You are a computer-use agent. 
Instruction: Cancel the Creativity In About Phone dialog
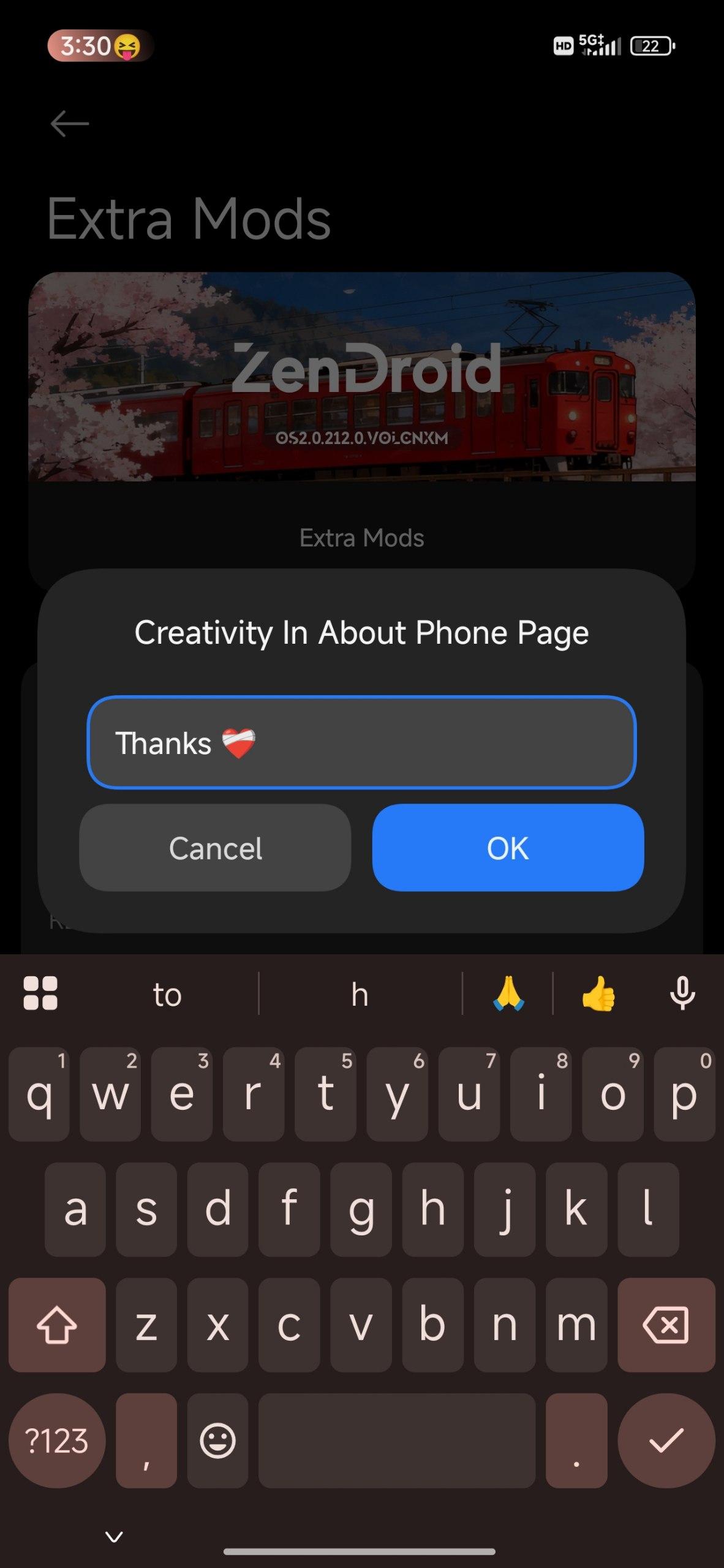[215, 848]
